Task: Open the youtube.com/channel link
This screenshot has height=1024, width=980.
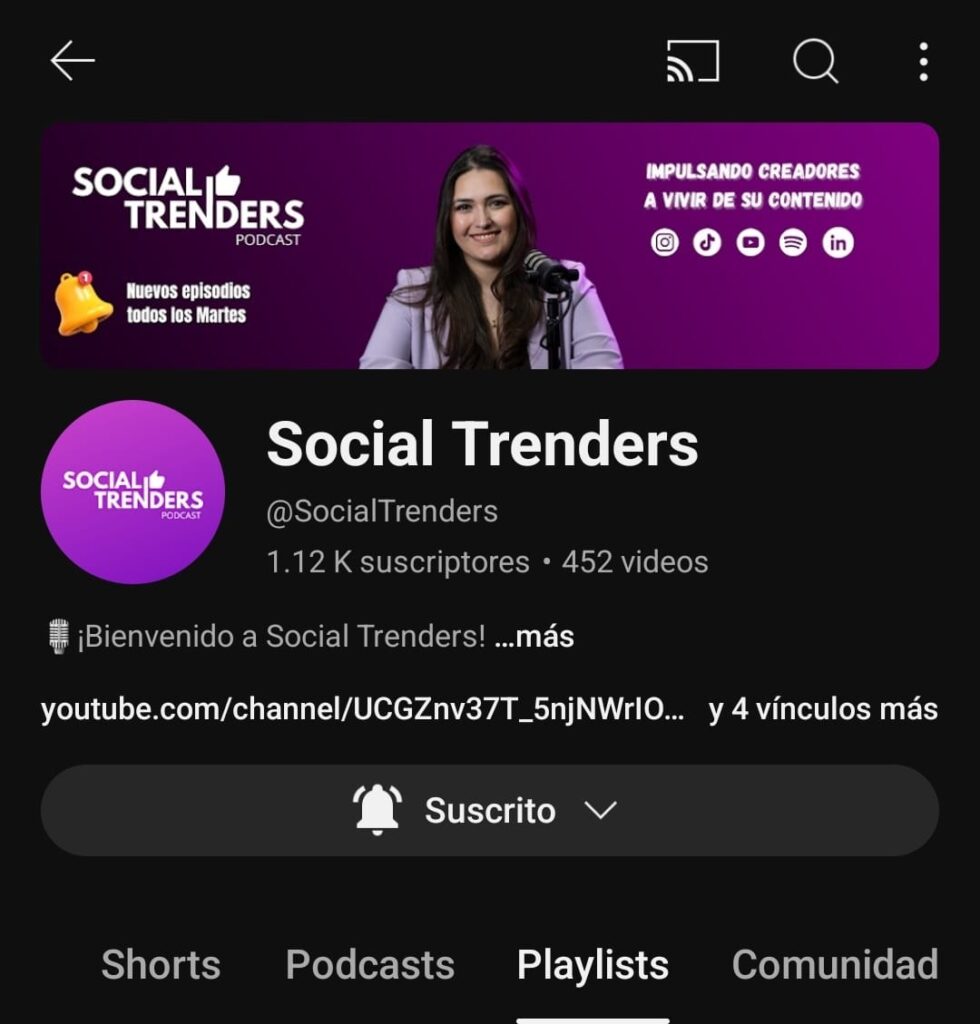Action: click(363, 710)
